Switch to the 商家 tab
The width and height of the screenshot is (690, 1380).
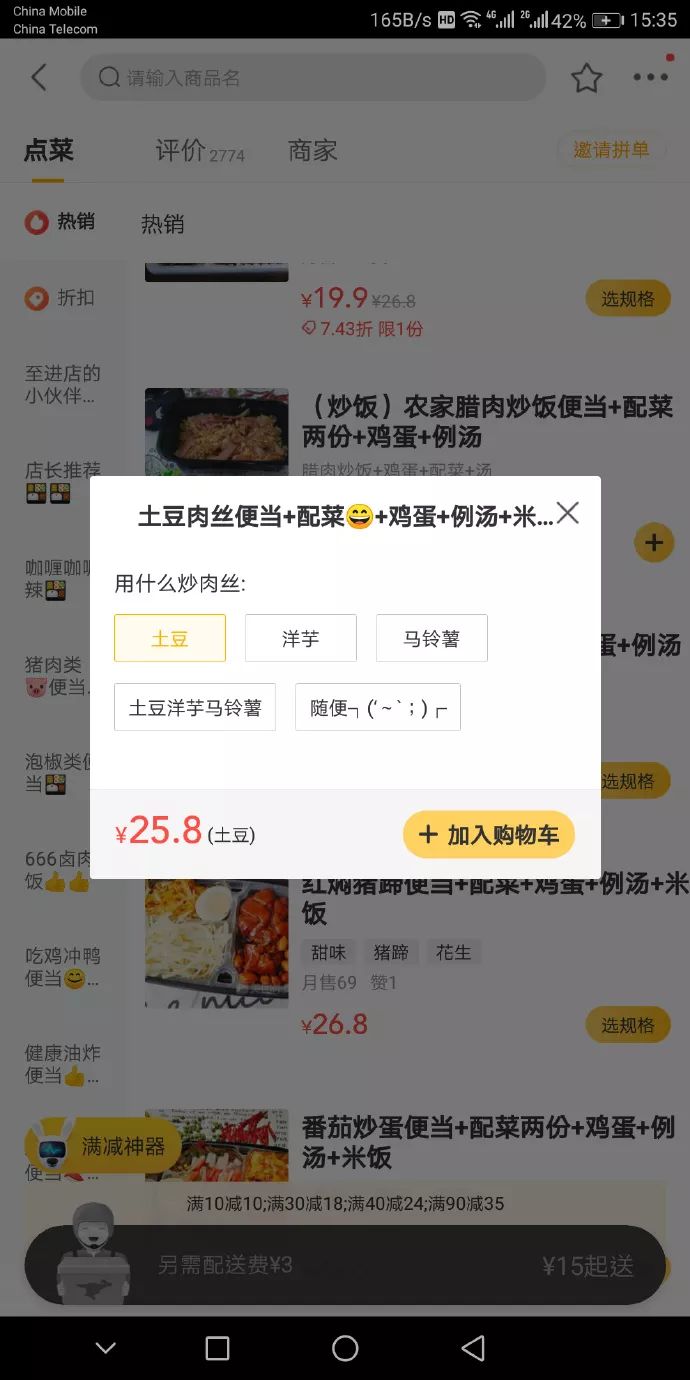click(312, 151)
